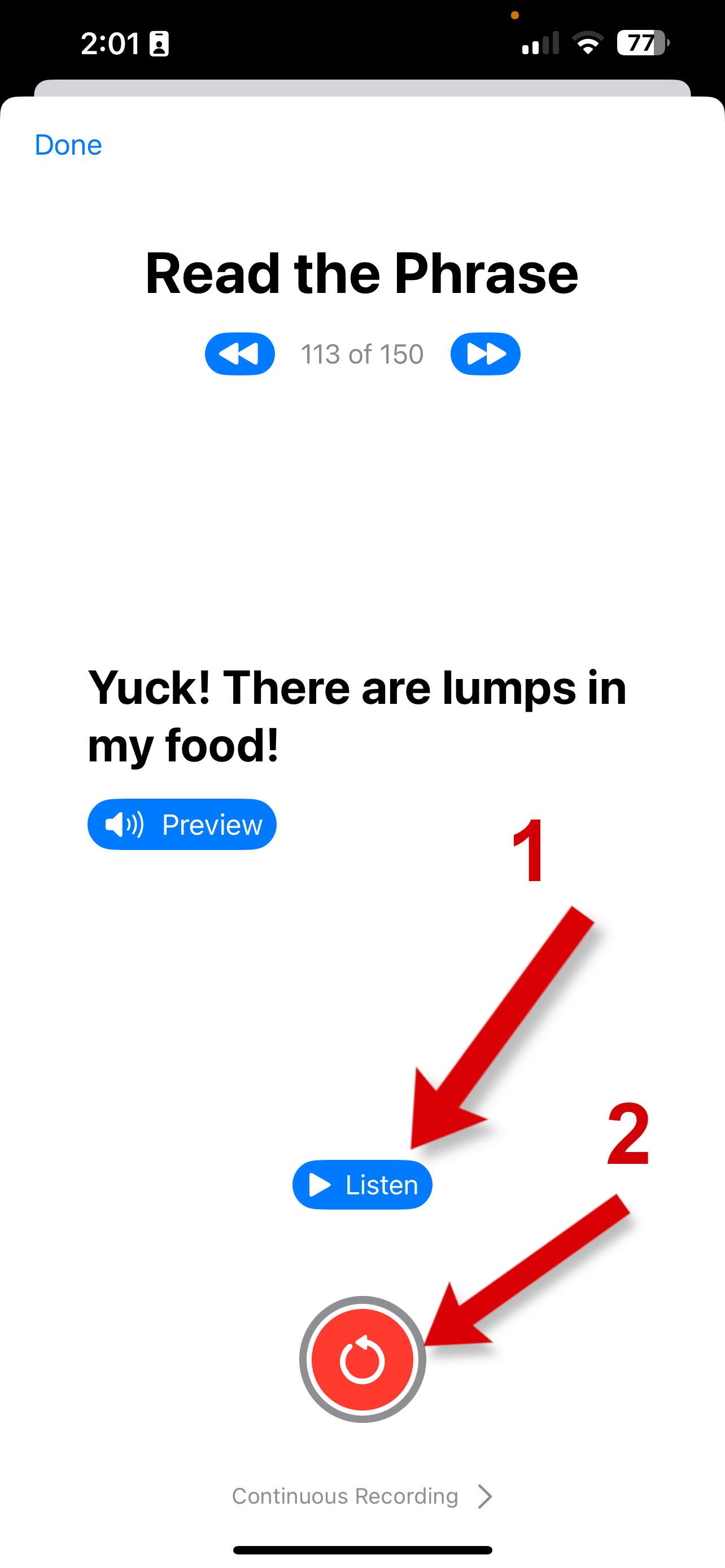Tap Done to close the recording sheet
725x1568 pixels.
coord(68,145)
